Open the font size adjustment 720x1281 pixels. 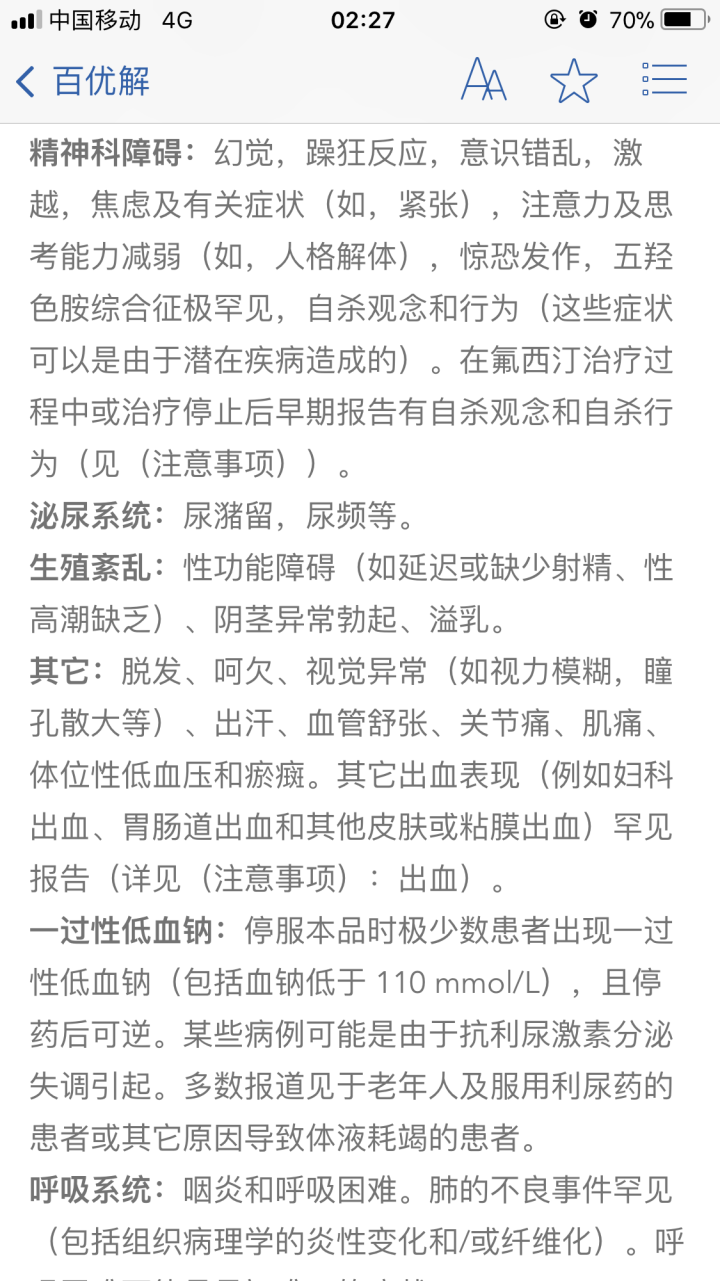pos(483,81)
